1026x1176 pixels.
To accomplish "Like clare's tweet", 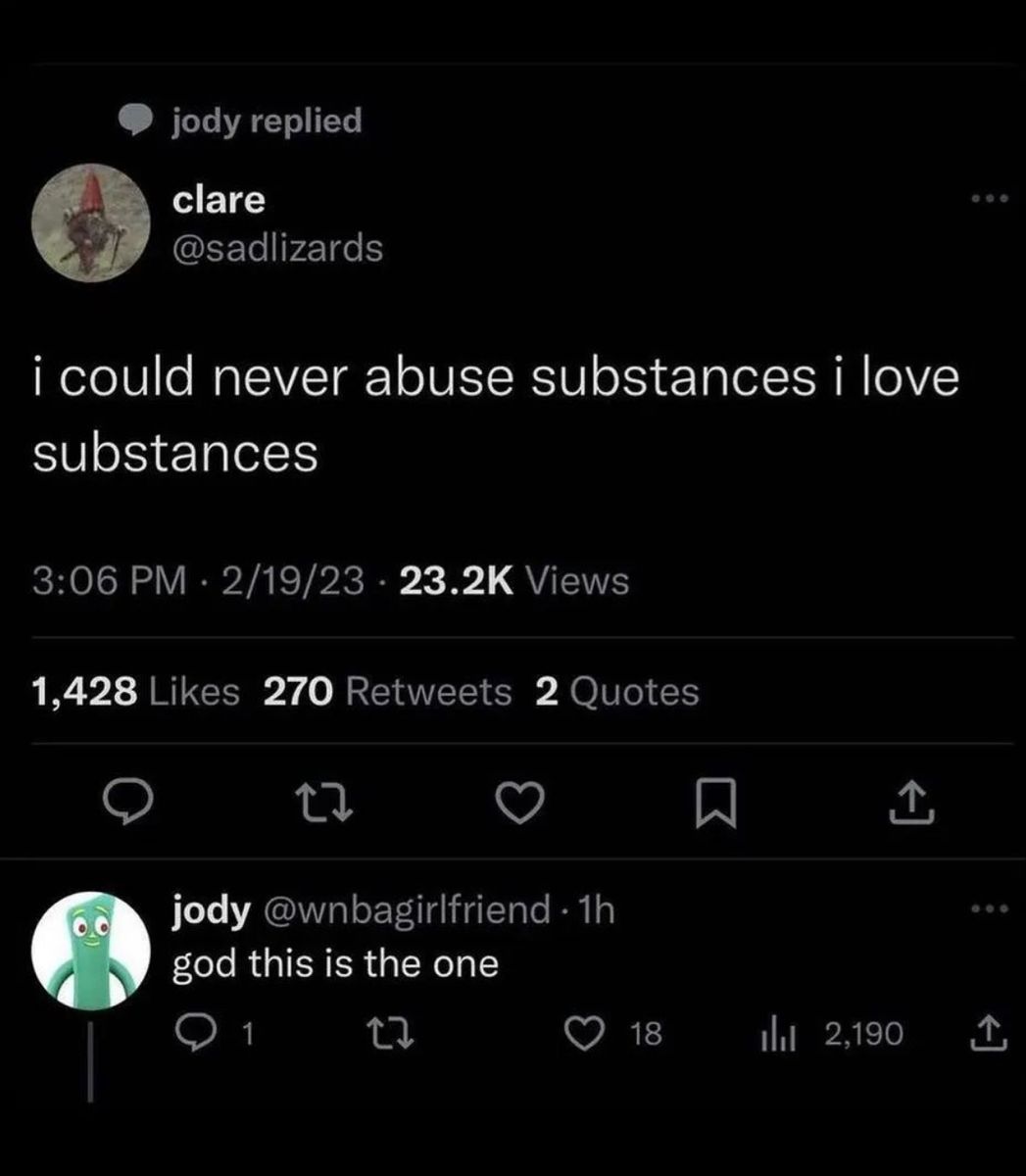I will (517, 804).
